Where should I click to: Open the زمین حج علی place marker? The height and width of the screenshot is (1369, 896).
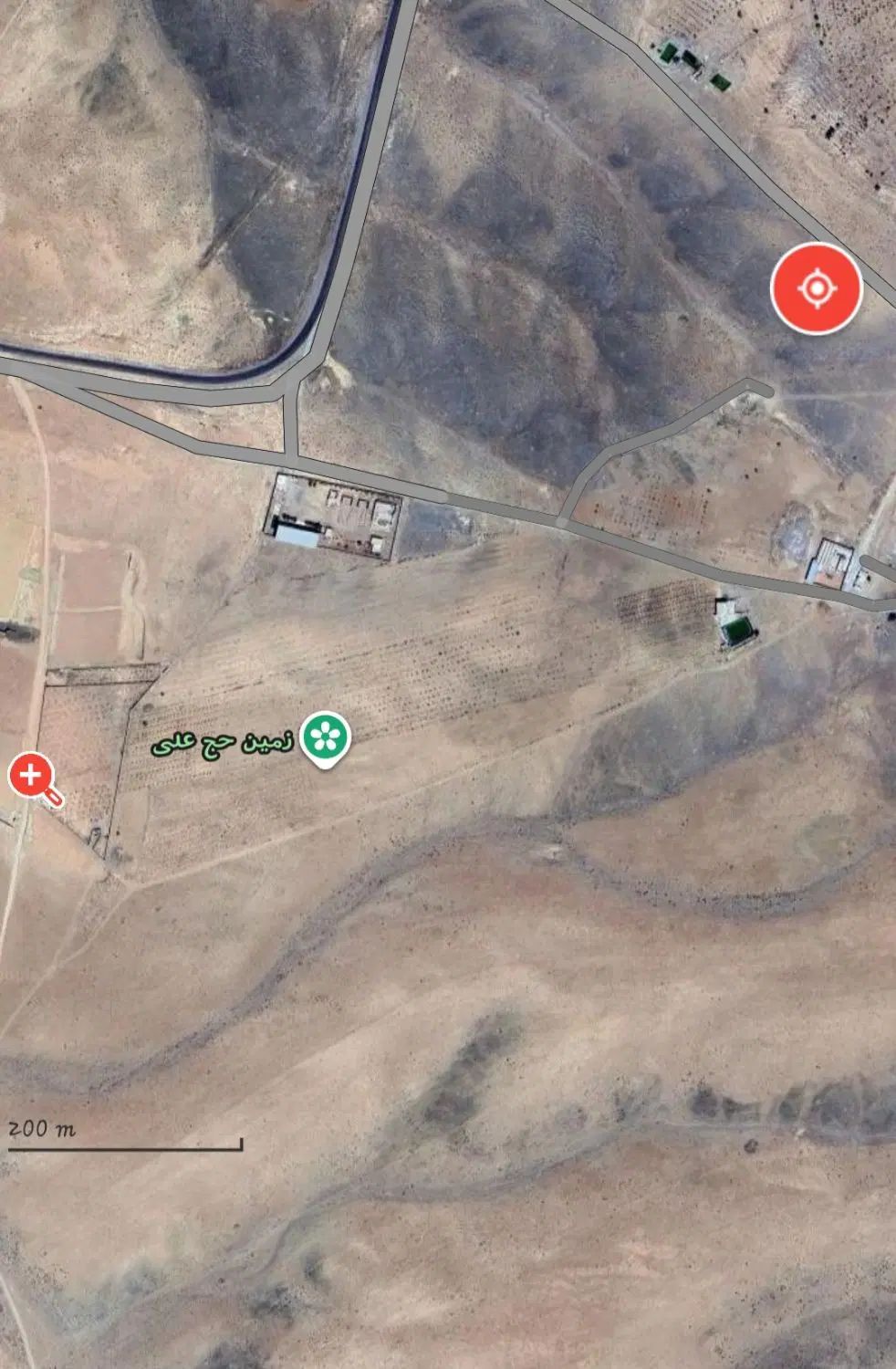coord(326,737)
